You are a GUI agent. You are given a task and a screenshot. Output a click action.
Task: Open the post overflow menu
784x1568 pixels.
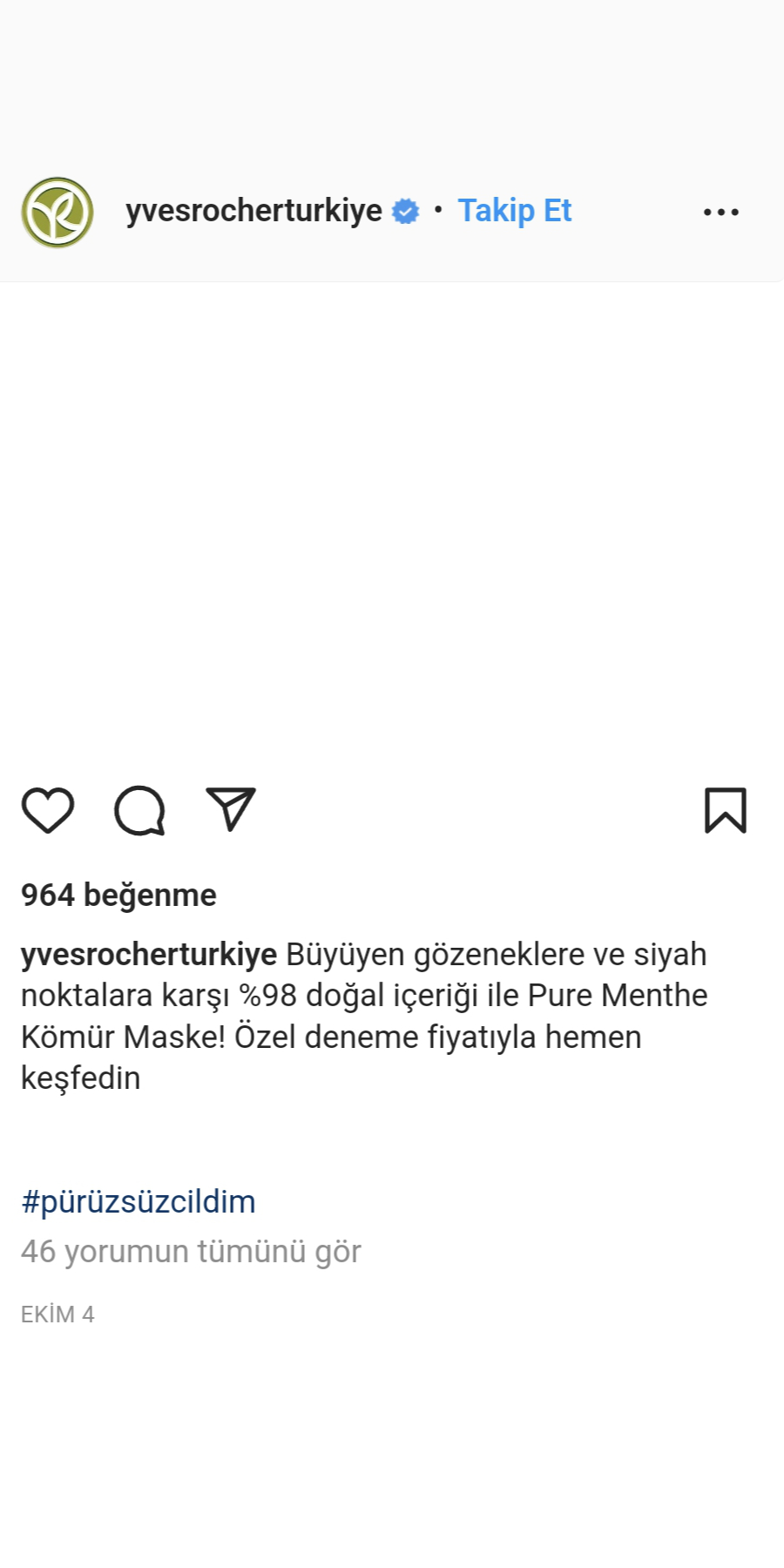point(720,212)
